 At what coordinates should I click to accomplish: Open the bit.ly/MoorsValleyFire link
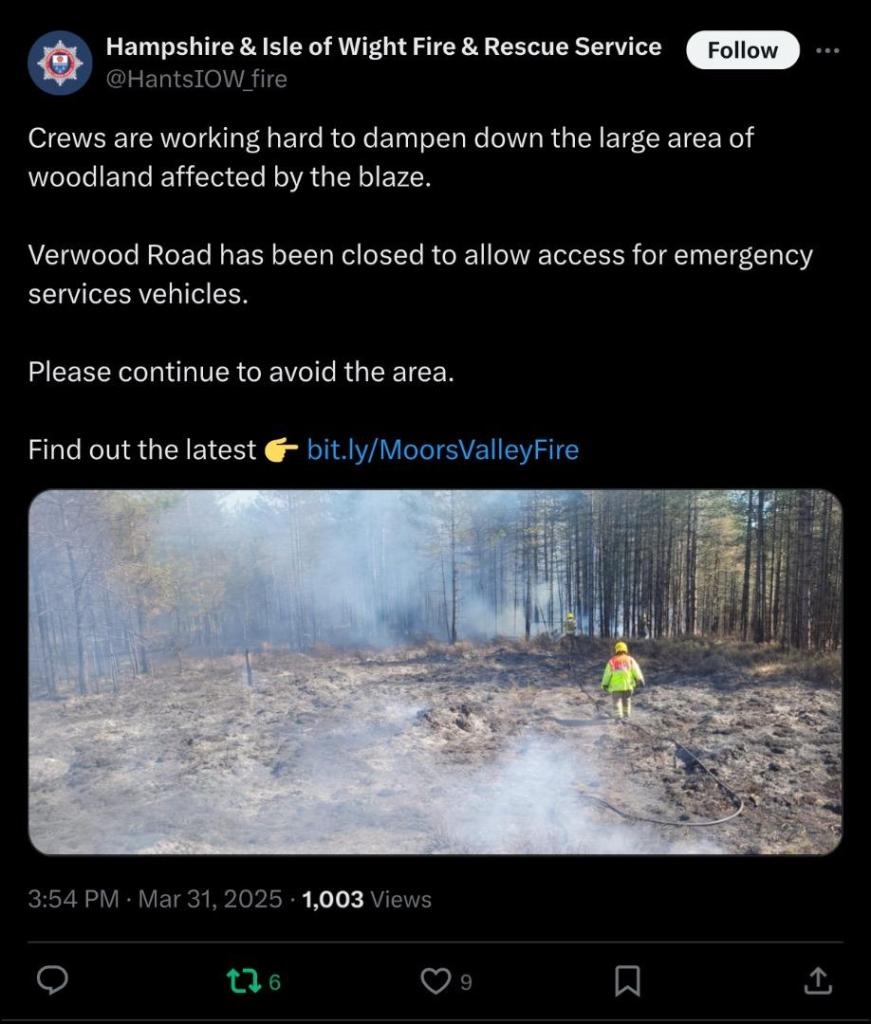[x=442, y=450]
